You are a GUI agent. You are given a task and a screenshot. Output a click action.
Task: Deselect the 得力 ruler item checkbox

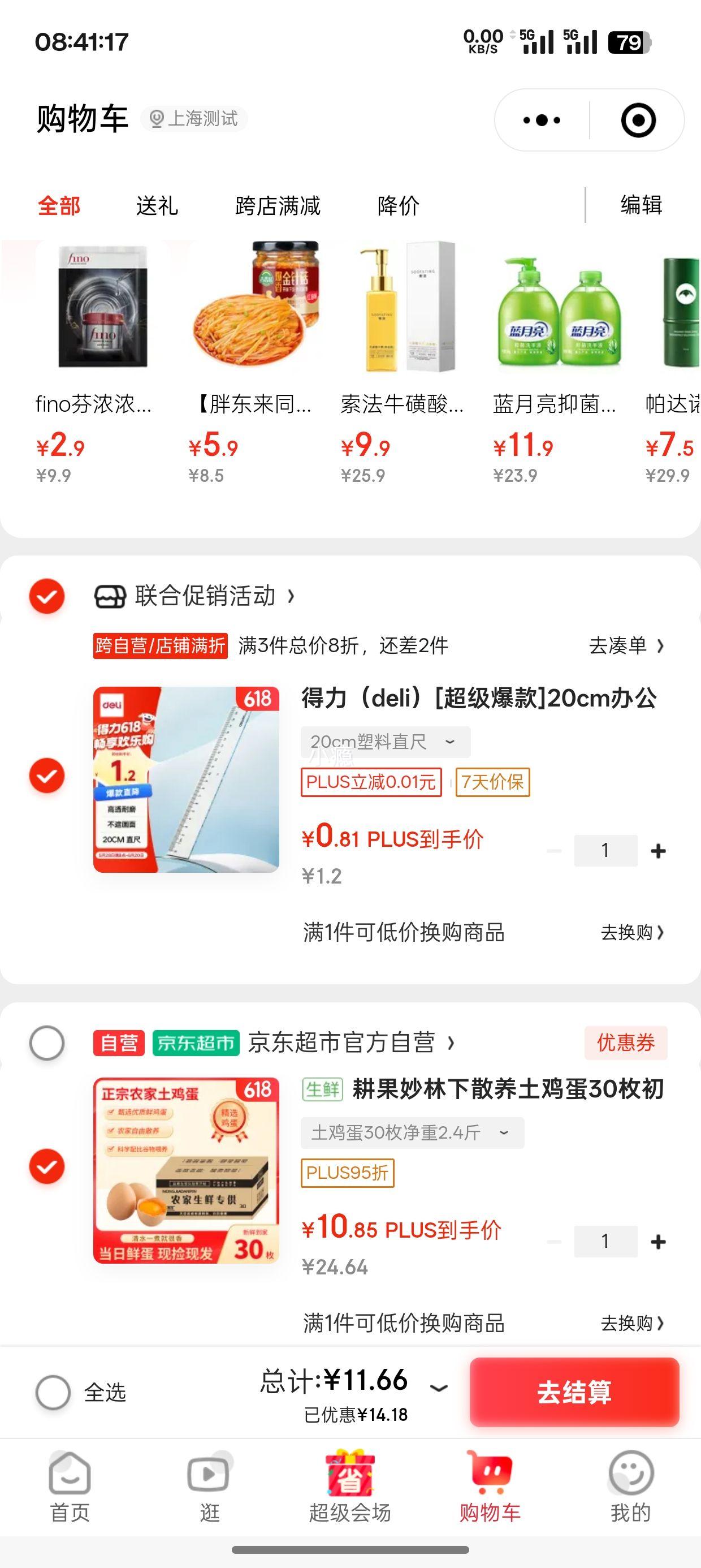[47, 776]
